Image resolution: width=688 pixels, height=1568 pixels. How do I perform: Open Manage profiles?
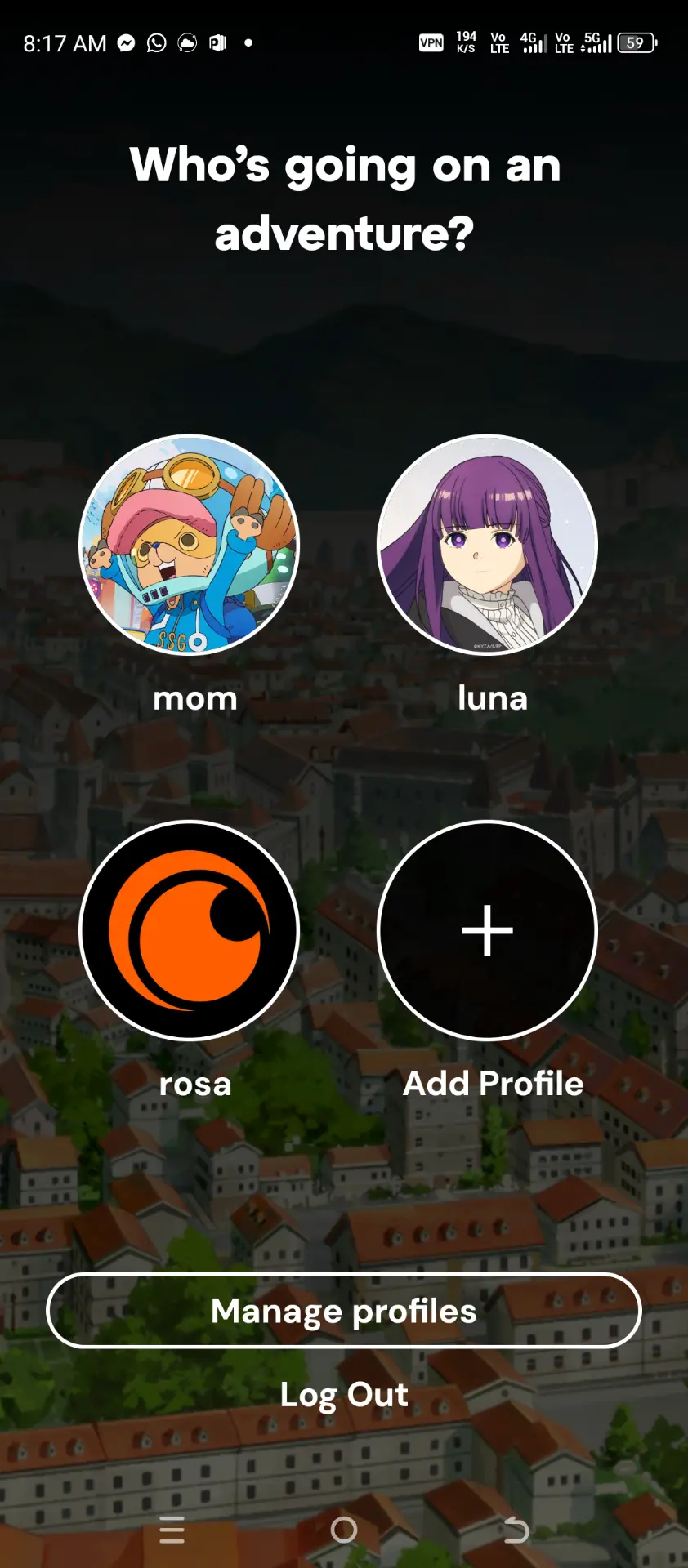click(x=344, y=1311)
